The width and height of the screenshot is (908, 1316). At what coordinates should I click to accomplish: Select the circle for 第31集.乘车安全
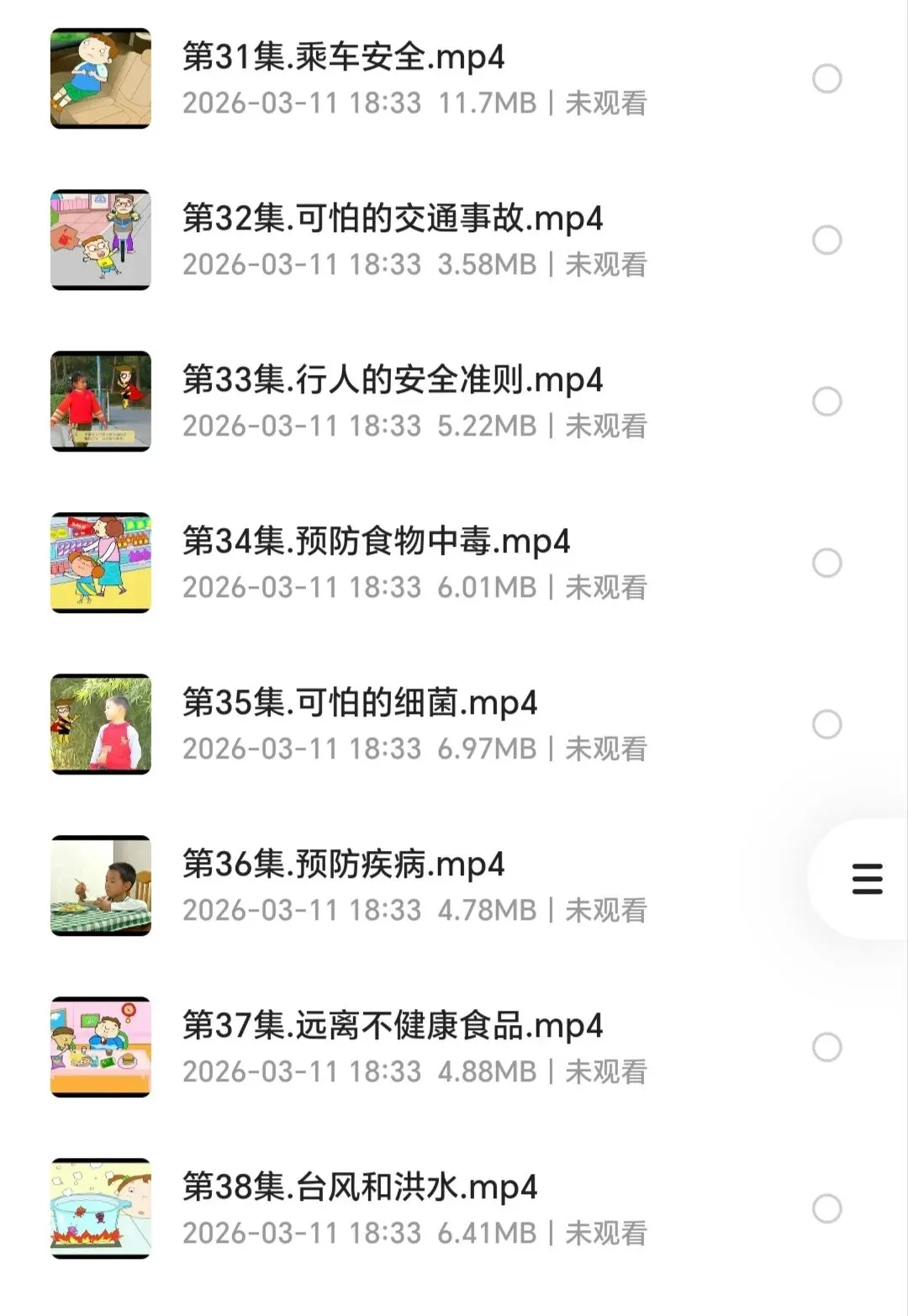(x=826, y=79)
